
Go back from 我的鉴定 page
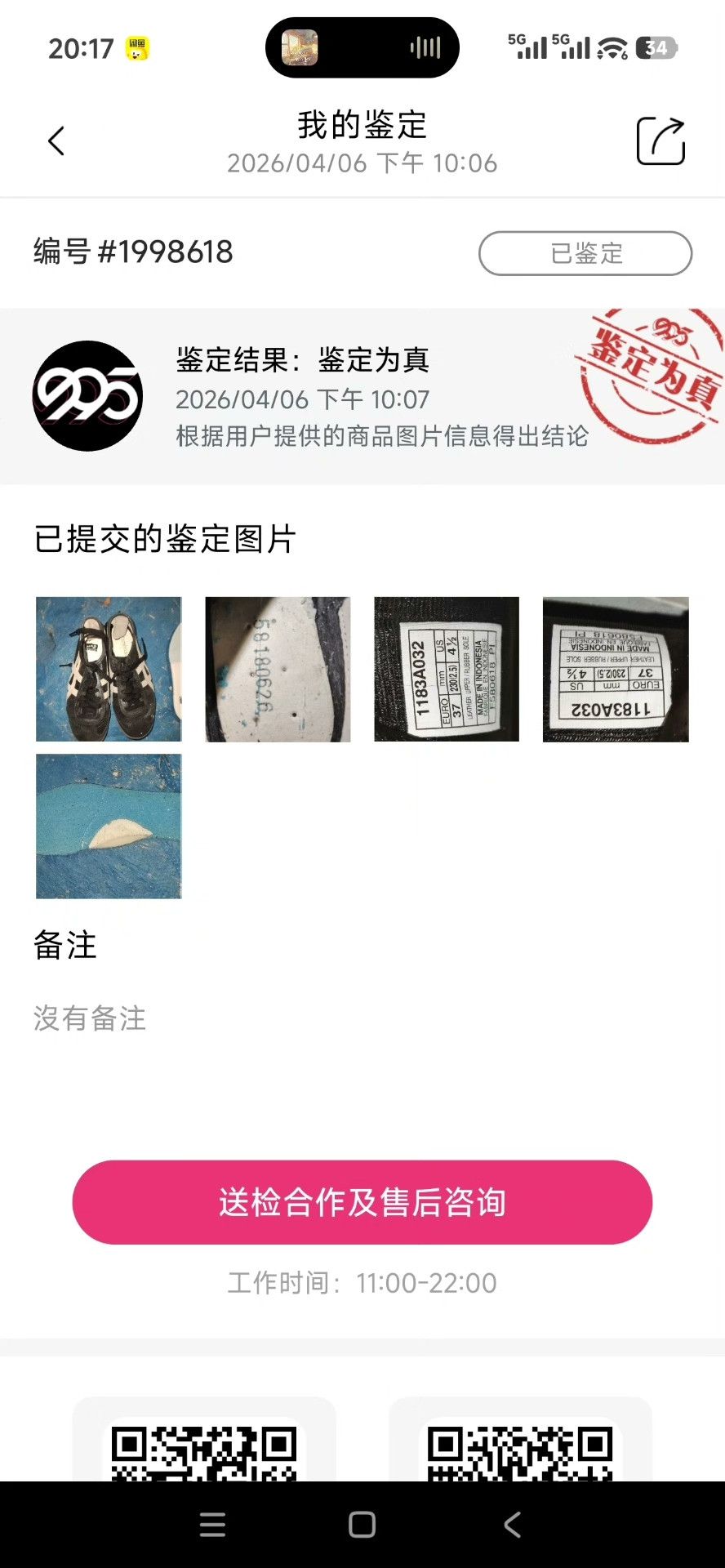point(56,141)
